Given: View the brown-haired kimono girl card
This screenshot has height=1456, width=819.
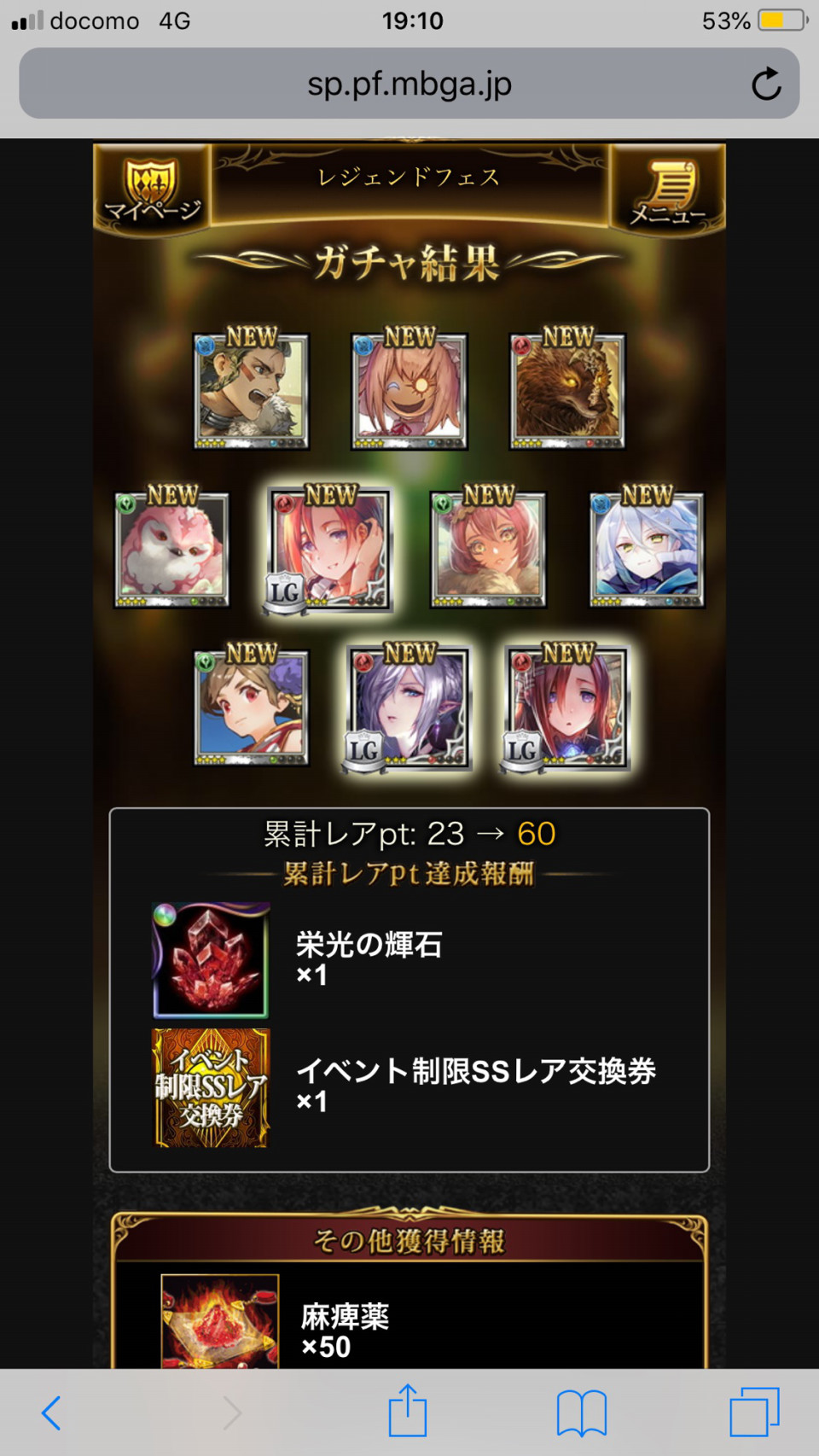Looking at the screenshot, I should click(251, 708).
